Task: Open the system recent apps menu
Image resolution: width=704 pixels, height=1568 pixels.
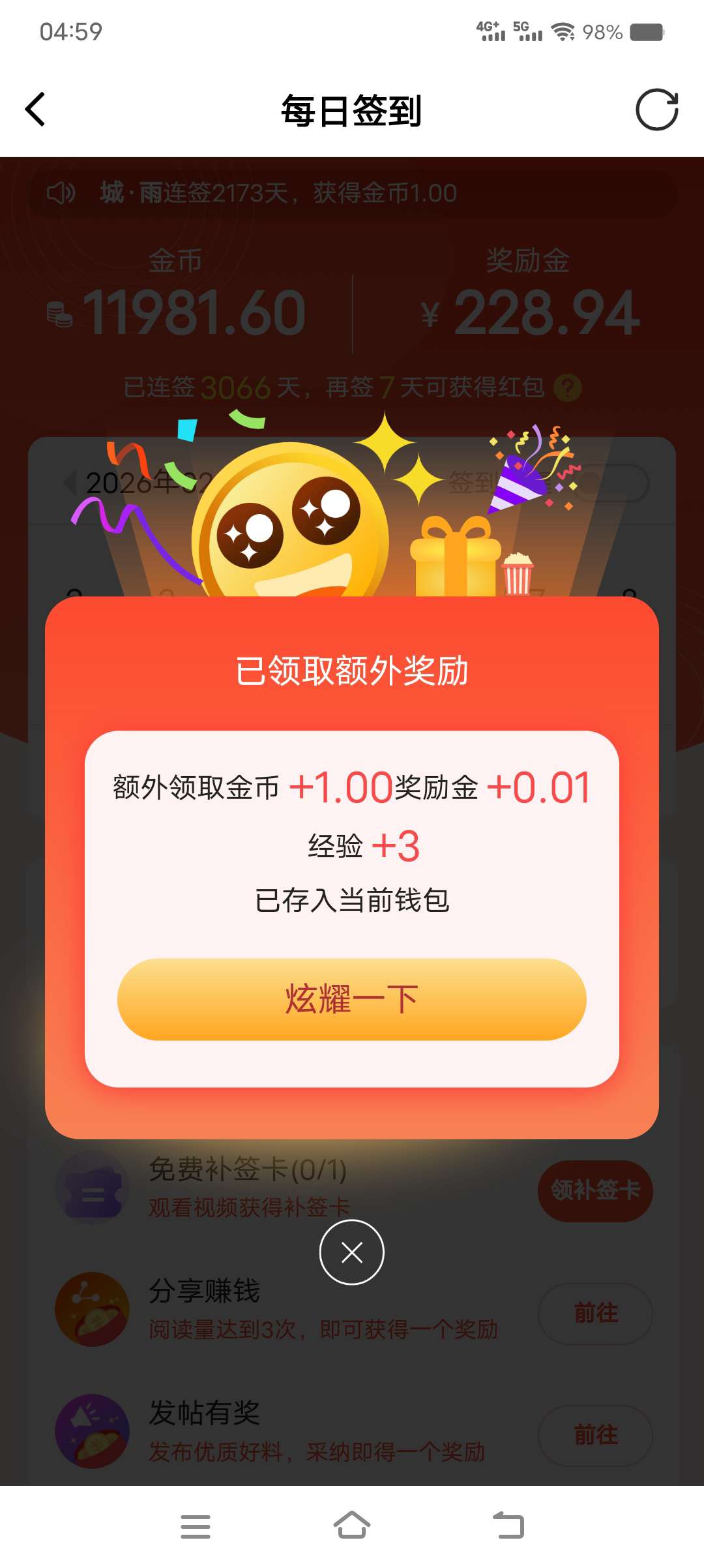Action: pos(195,1526)
